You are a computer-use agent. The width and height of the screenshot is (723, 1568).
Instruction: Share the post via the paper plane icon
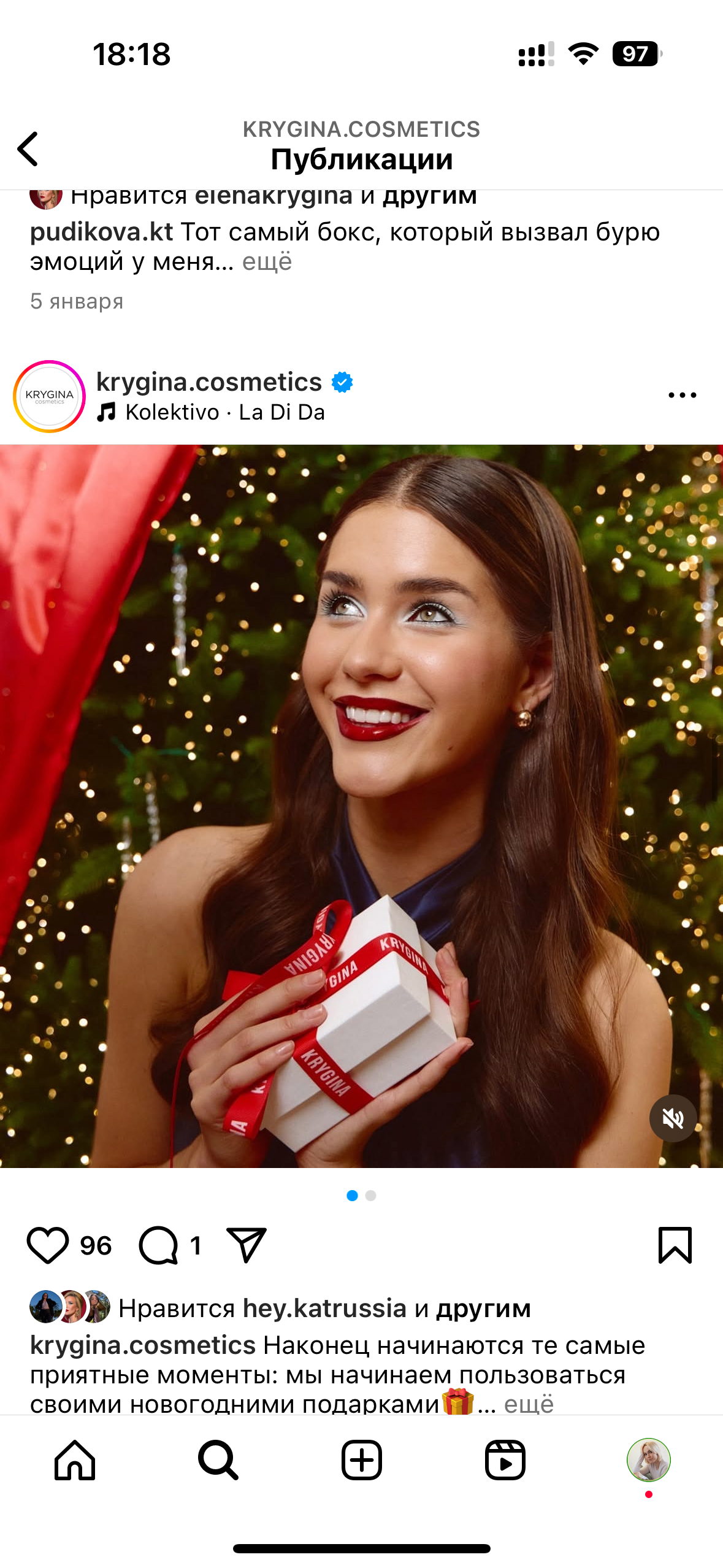click(246, 1246)
